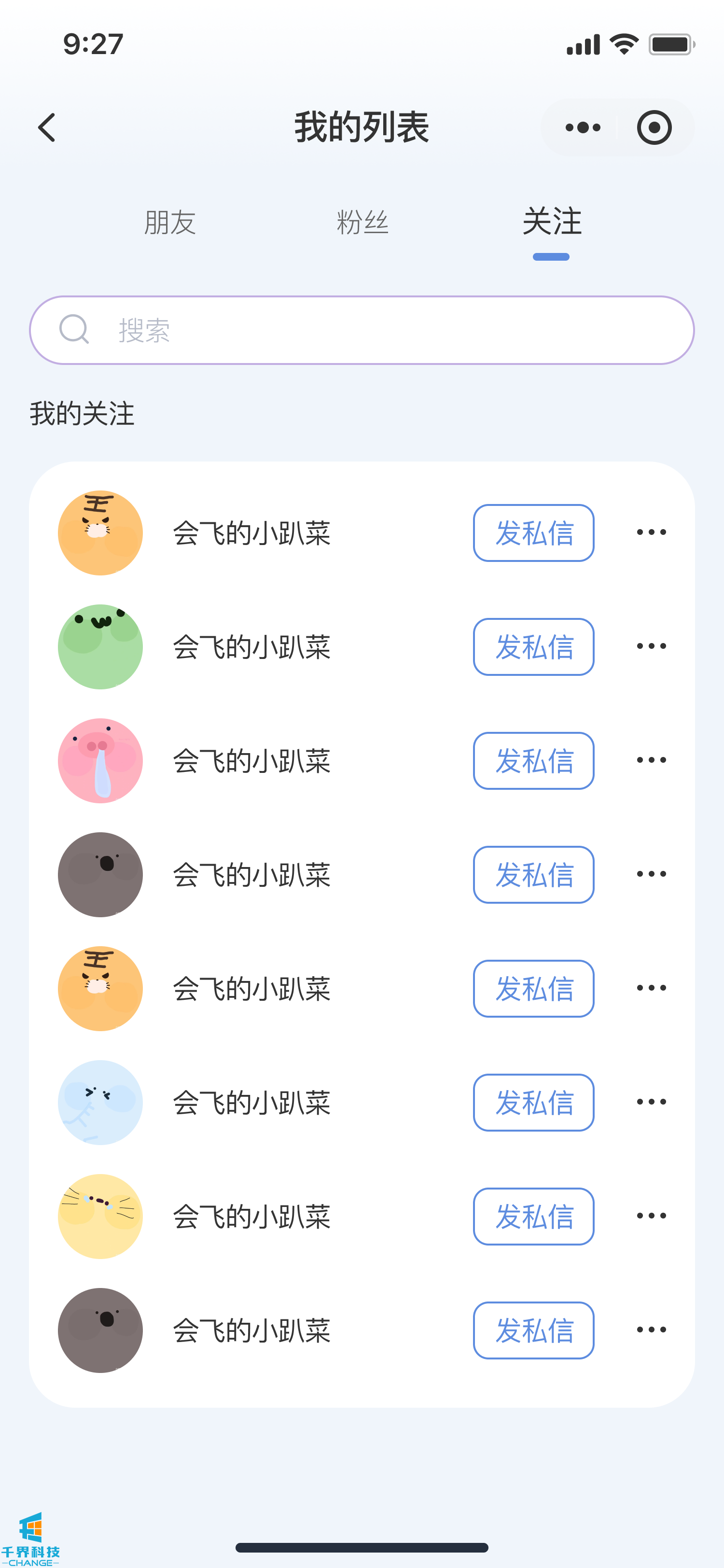Open the mini program capsule's three-dot menu
Image resolution: width=724 pixels, height=1568 pixels.
[x=582, y=128]
